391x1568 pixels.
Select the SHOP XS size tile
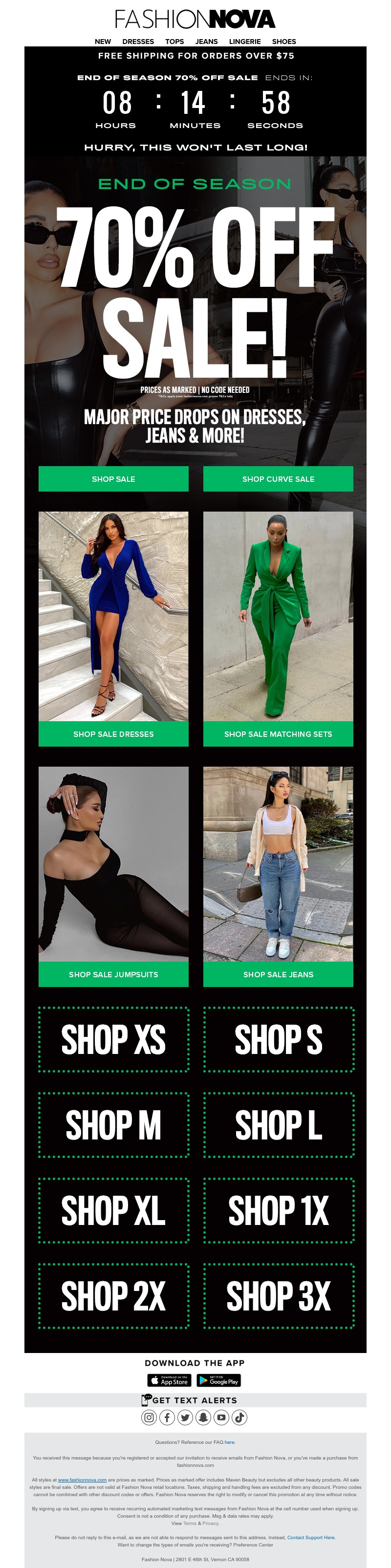click(113, 1040)
